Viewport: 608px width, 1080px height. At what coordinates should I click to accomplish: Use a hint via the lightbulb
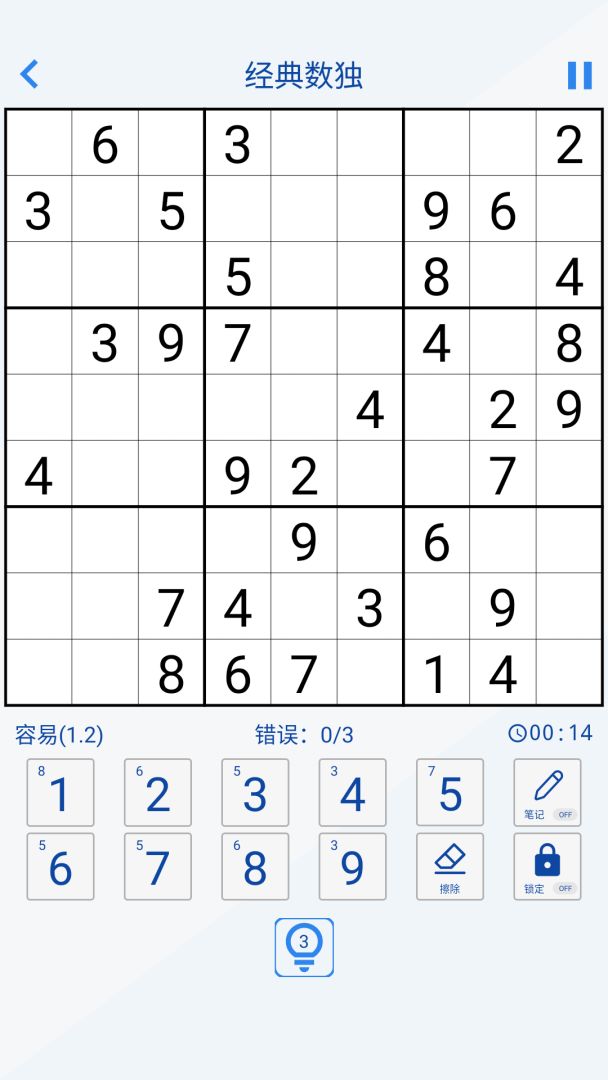pyautogui.click(x=304, y=947)
